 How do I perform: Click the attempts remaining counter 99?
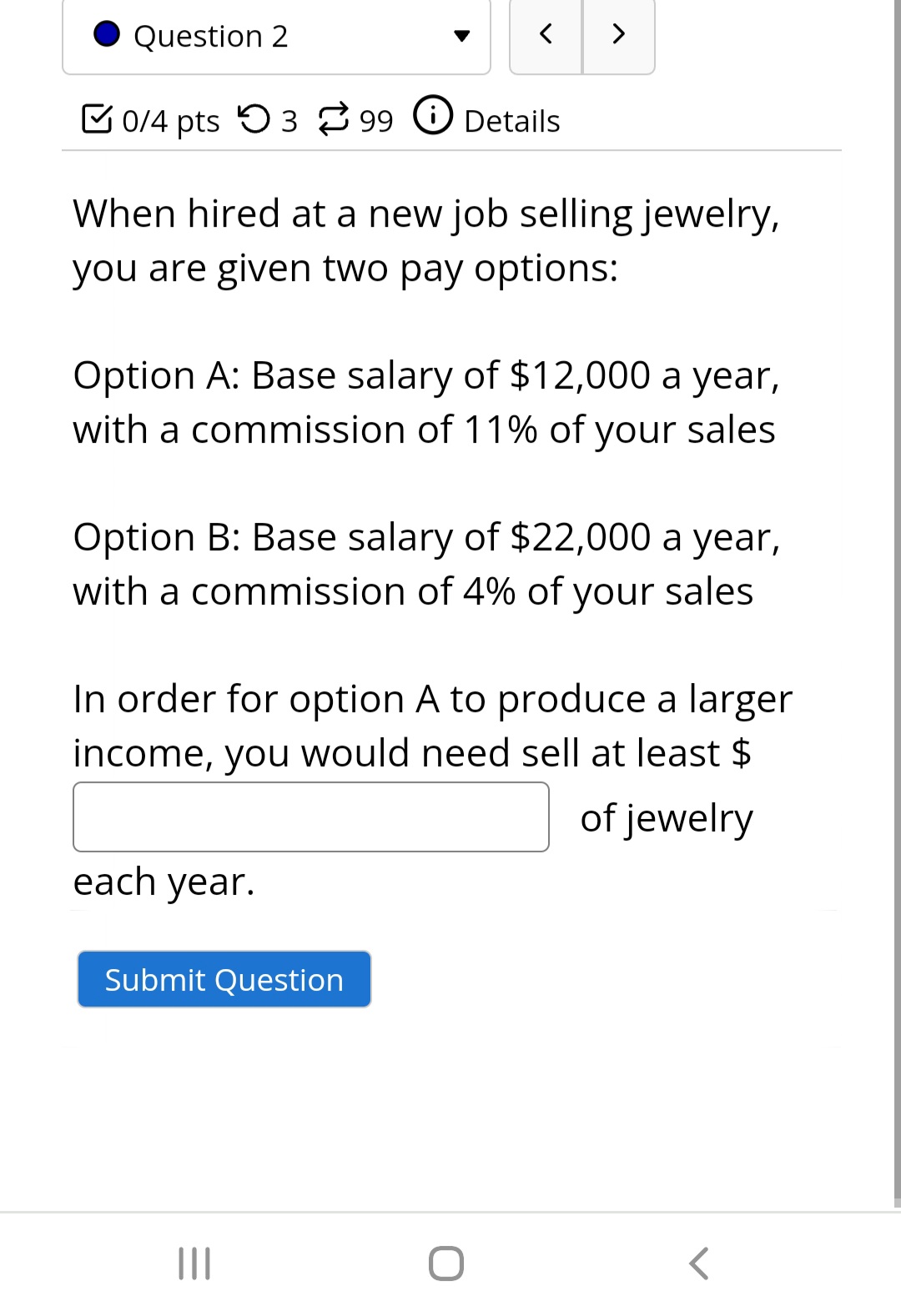pos(375,120)
